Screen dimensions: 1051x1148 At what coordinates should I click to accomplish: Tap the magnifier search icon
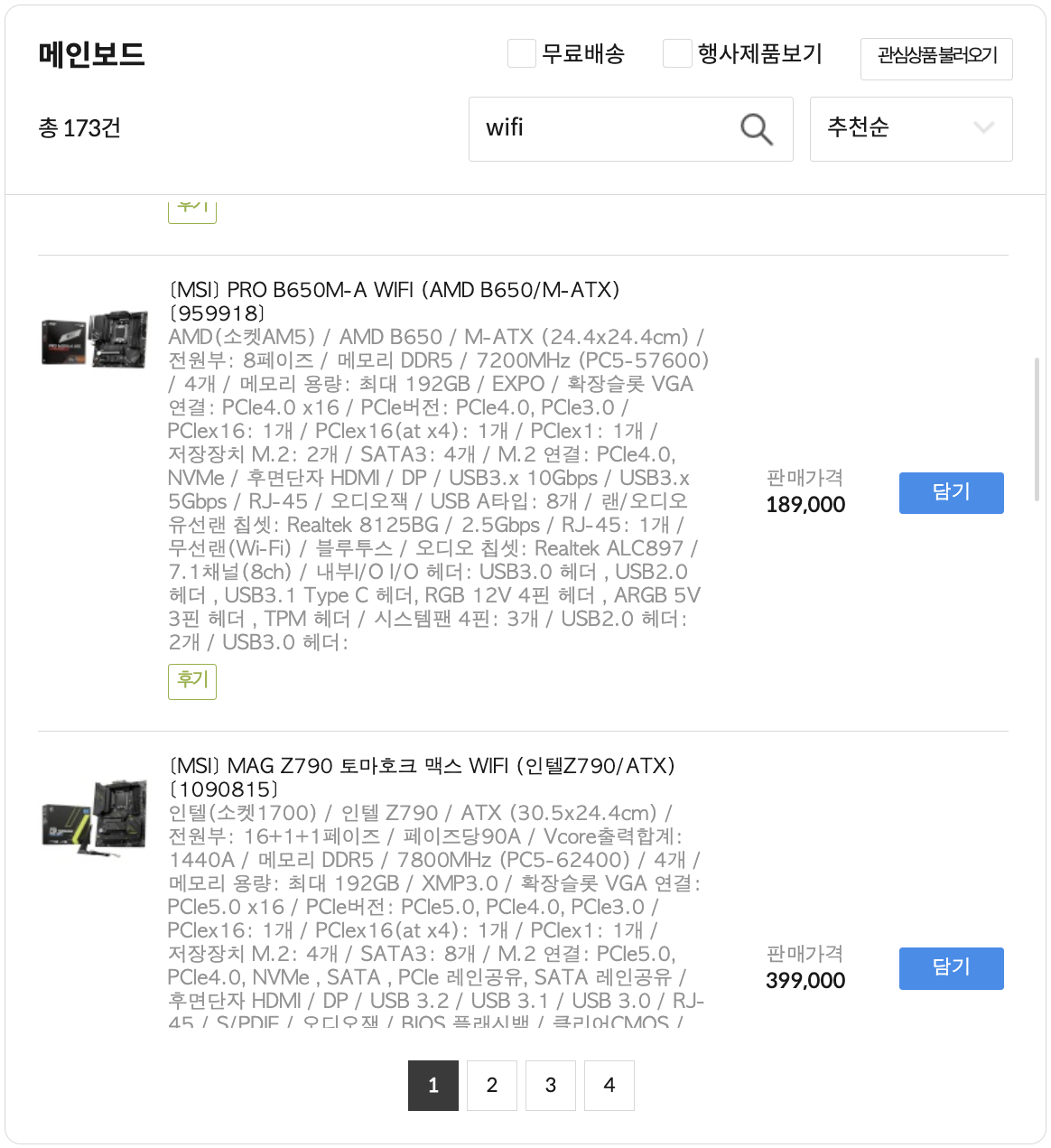point(757,129)
